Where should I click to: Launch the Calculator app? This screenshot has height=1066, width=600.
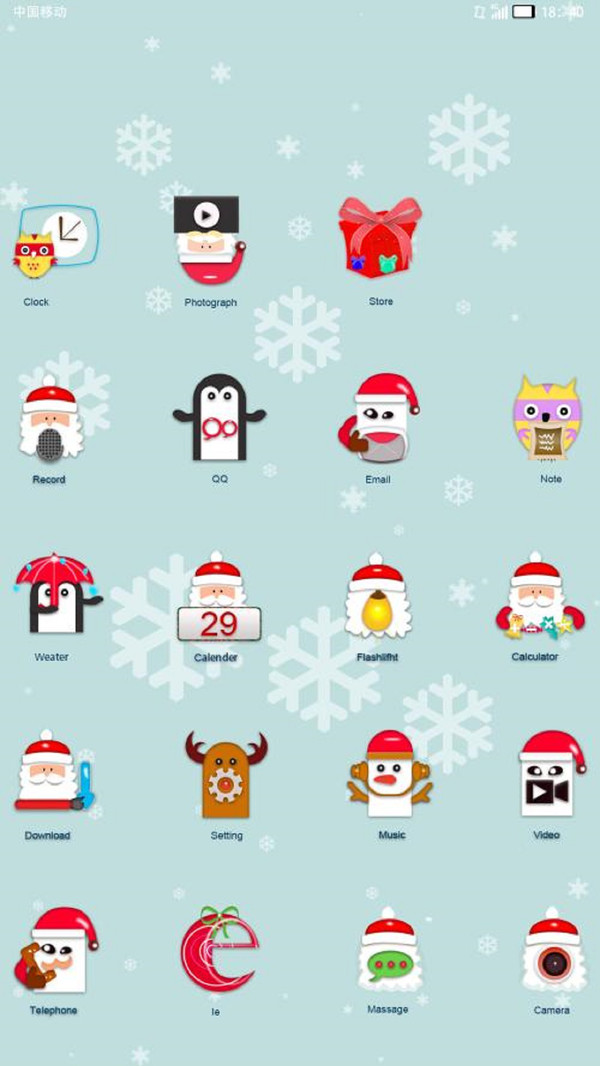coord(535,597)
